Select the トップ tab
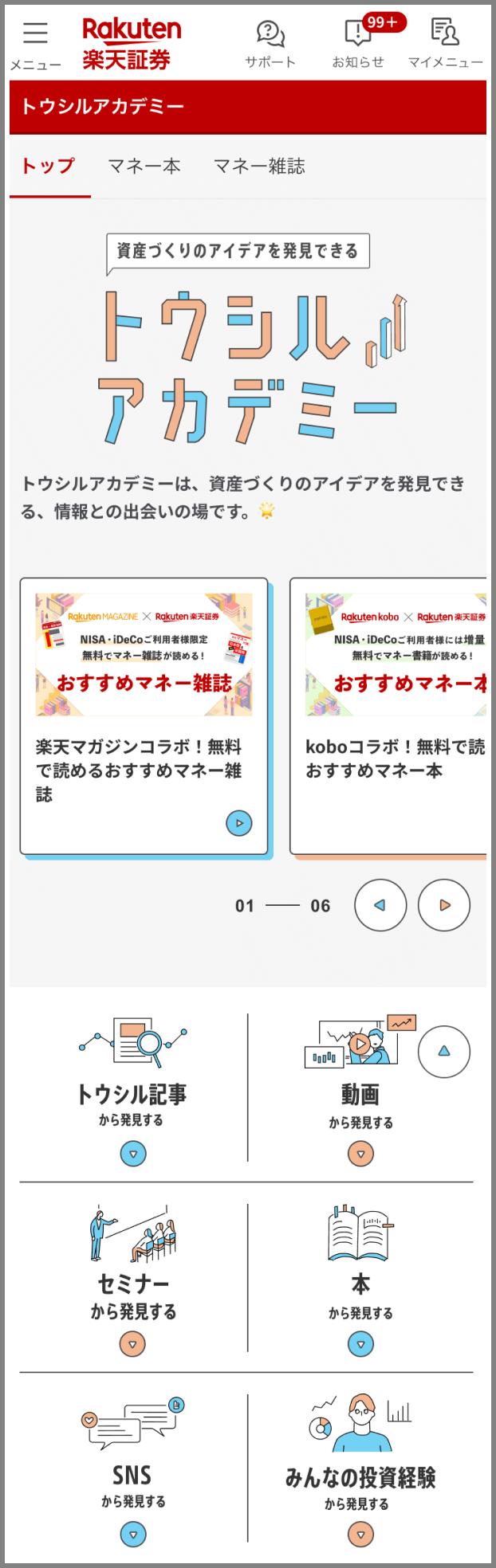 (49, 167)
